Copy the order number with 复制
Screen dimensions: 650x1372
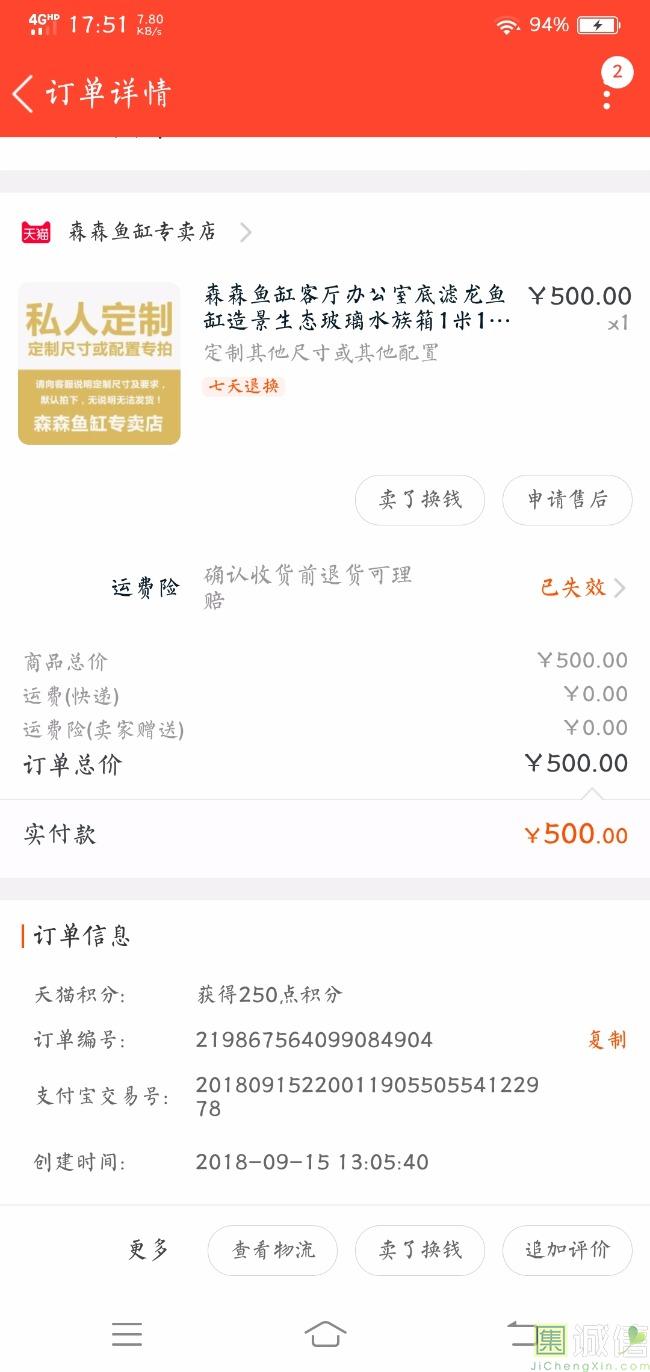tap(606, 1040)
